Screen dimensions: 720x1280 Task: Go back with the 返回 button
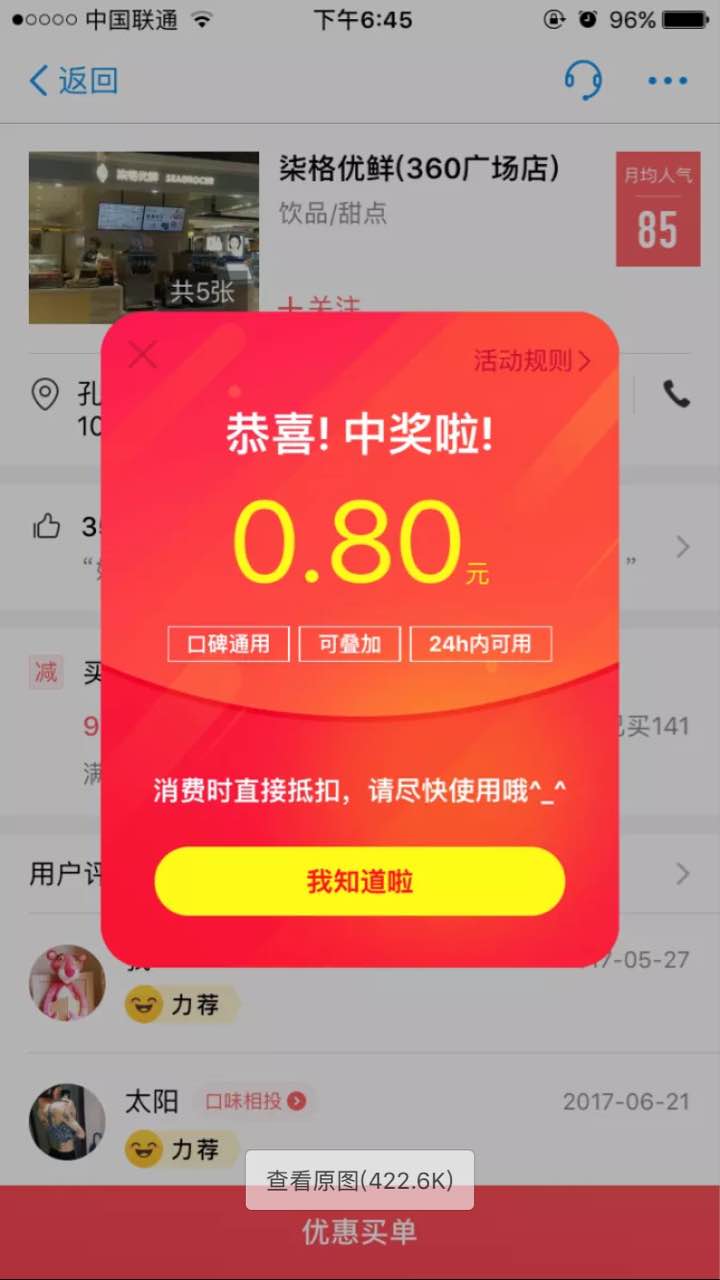coord(74,80)
